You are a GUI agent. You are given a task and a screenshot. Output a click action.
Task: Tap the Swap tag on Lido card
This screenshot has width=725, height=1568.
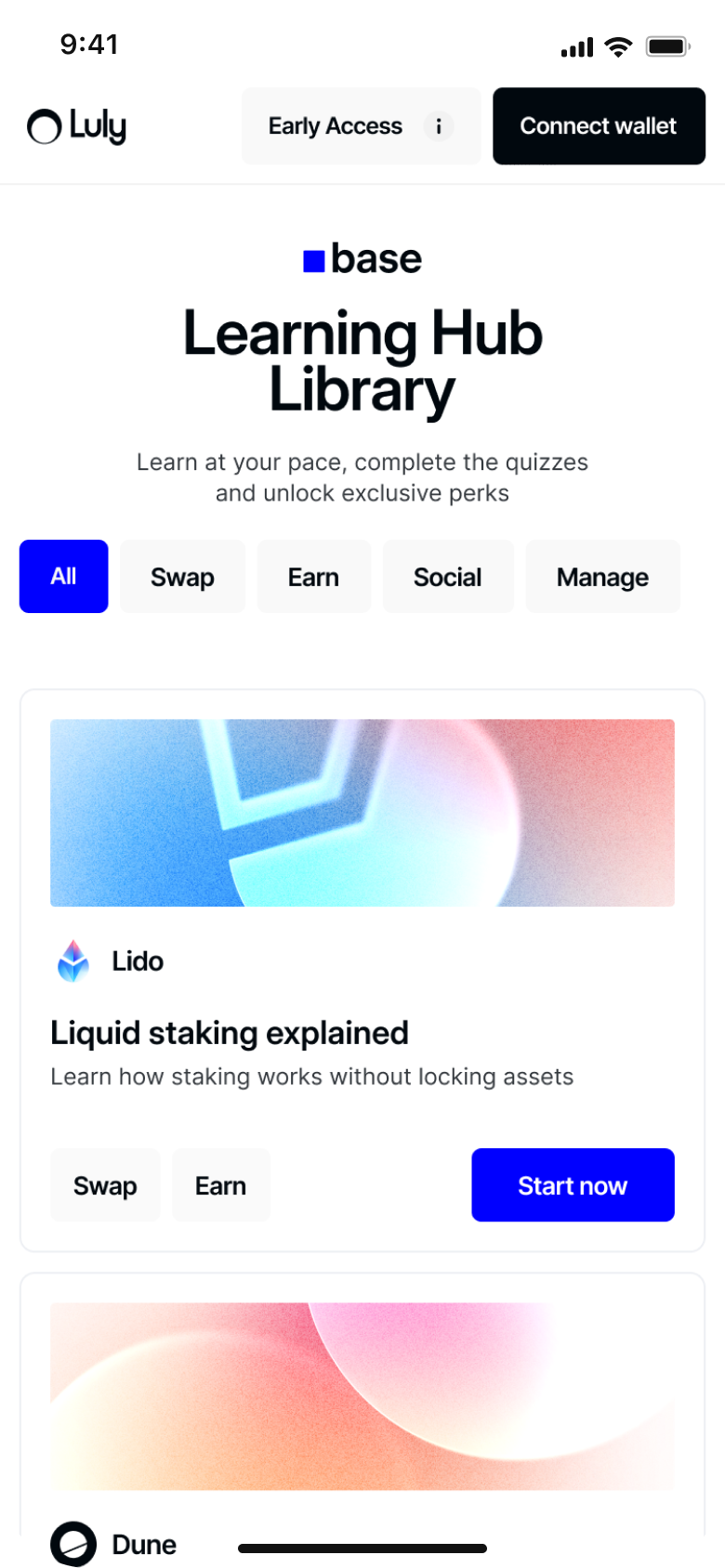(x=105, y=1185)
